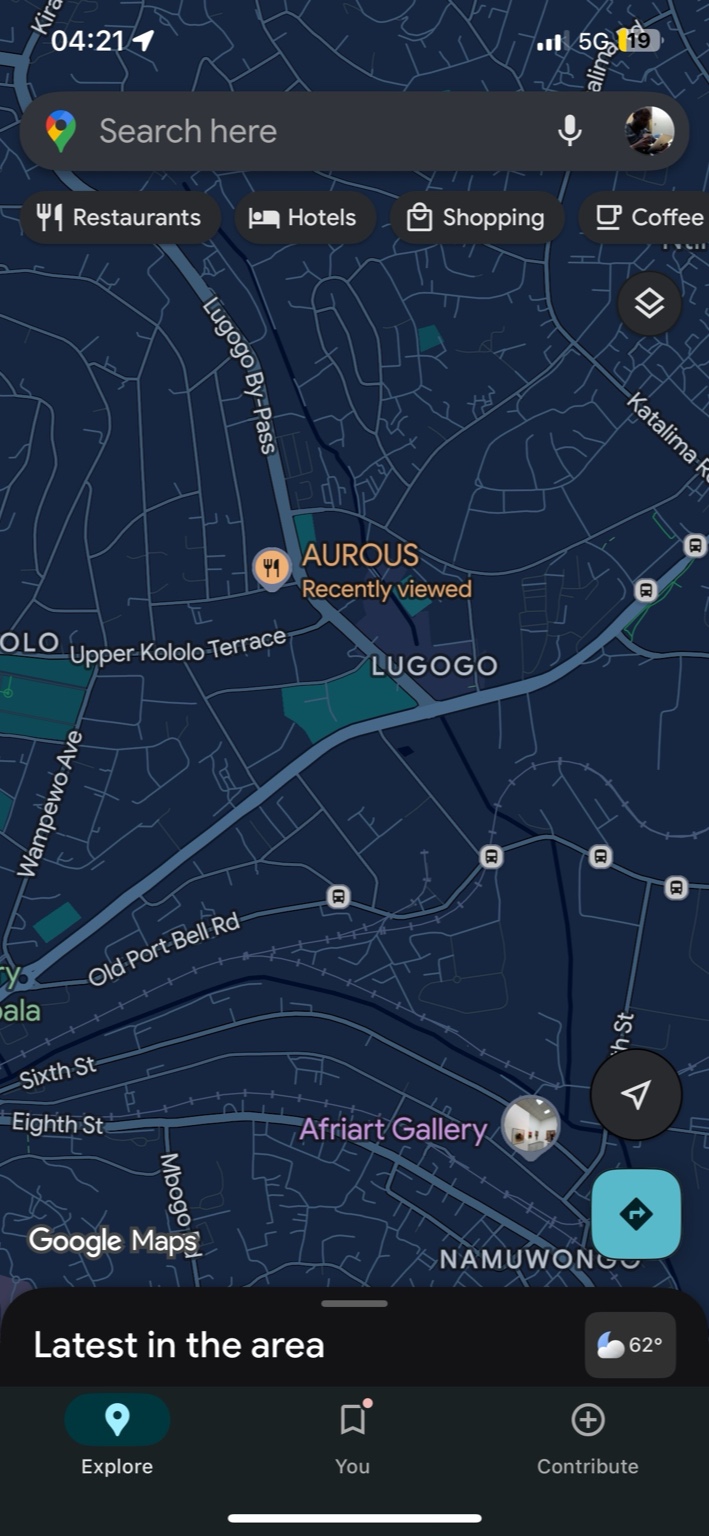The image size is (709, 1536).
Task: Check the 62° weather widget
Action: click(630, 1345)
